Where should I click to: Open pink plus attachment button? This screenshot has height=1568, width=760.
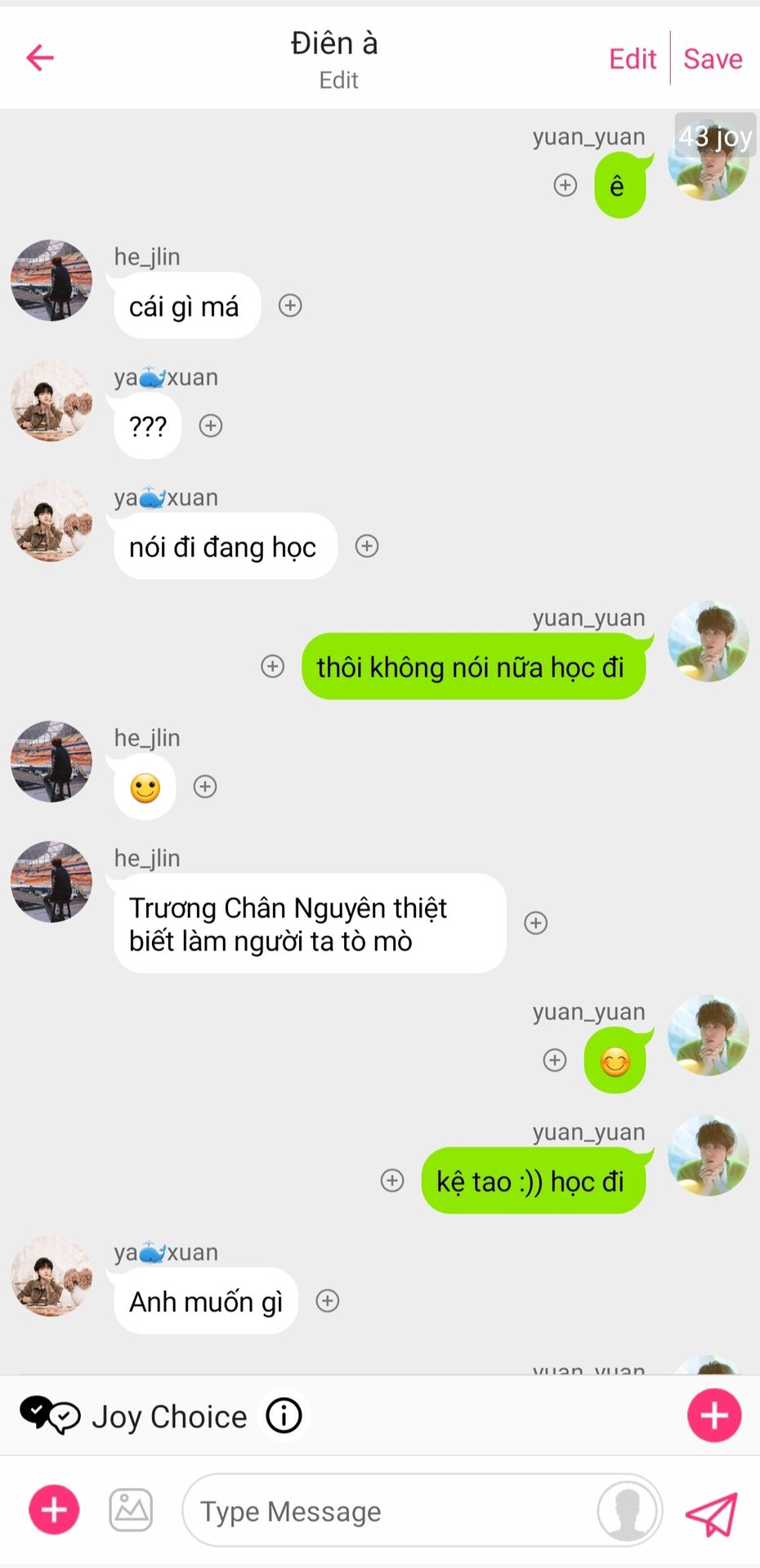[54, 1510]
